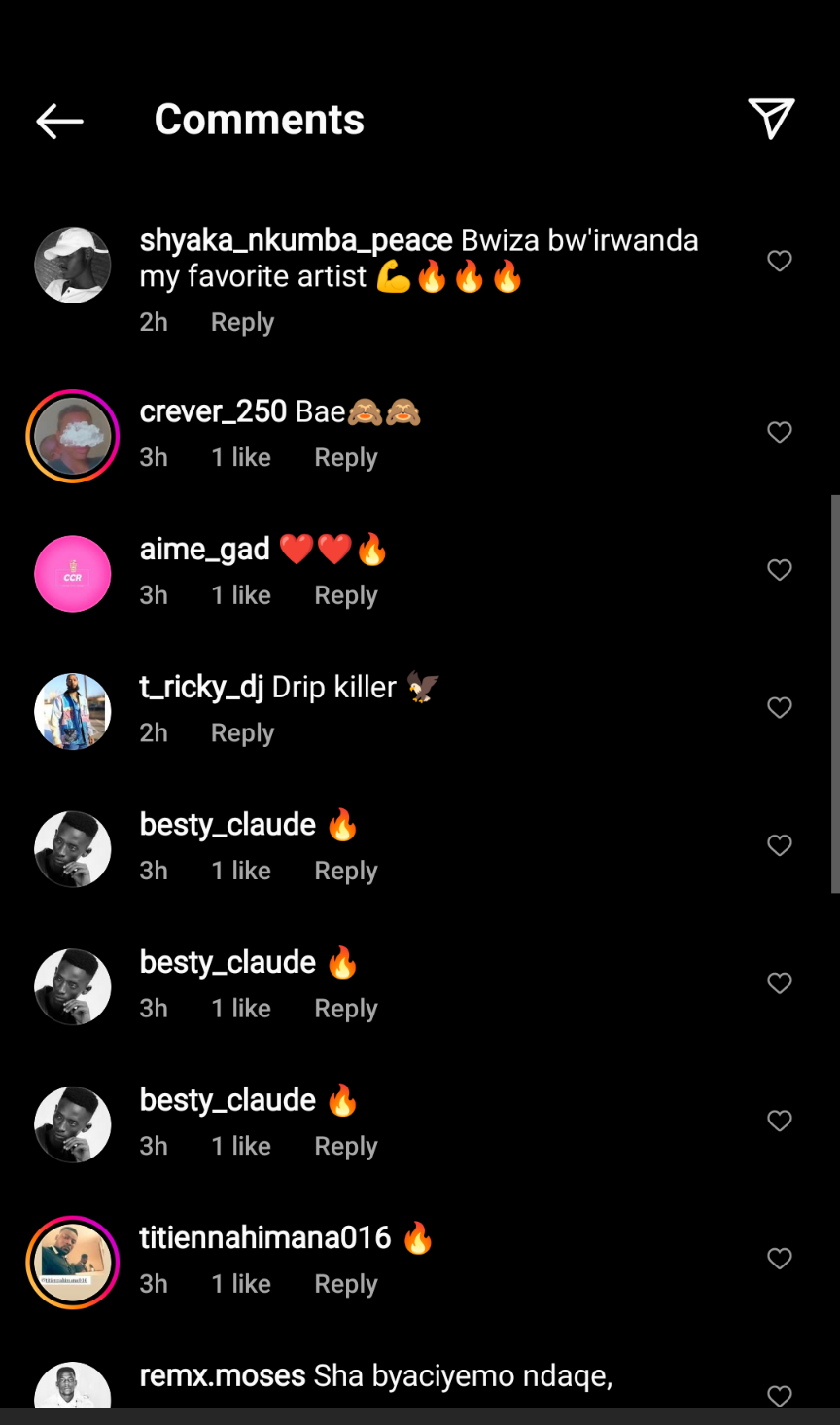Like crever_250's Bae comment

(780, 432)
